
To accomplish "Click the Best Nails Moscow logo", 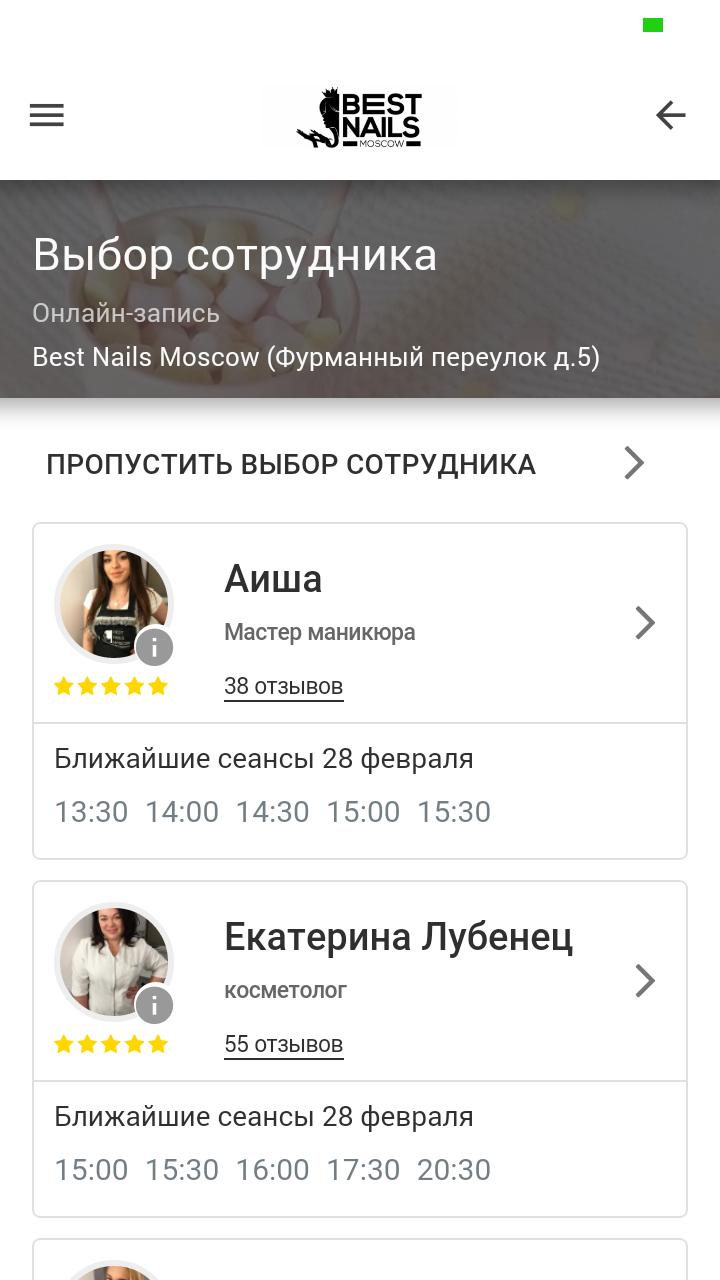I will point(359,116).
